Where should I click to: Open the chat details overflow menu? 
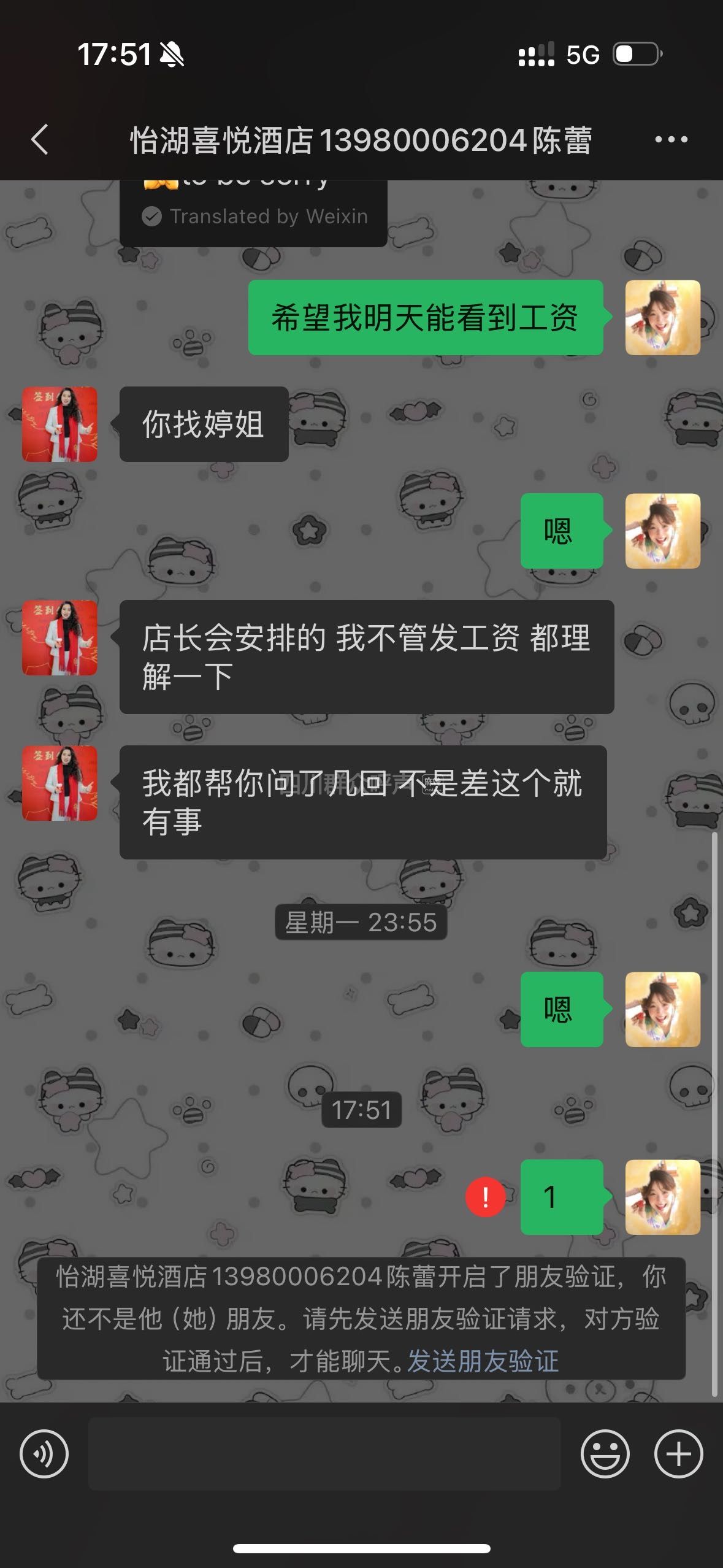pyautogui.click(x=671, y=140)
